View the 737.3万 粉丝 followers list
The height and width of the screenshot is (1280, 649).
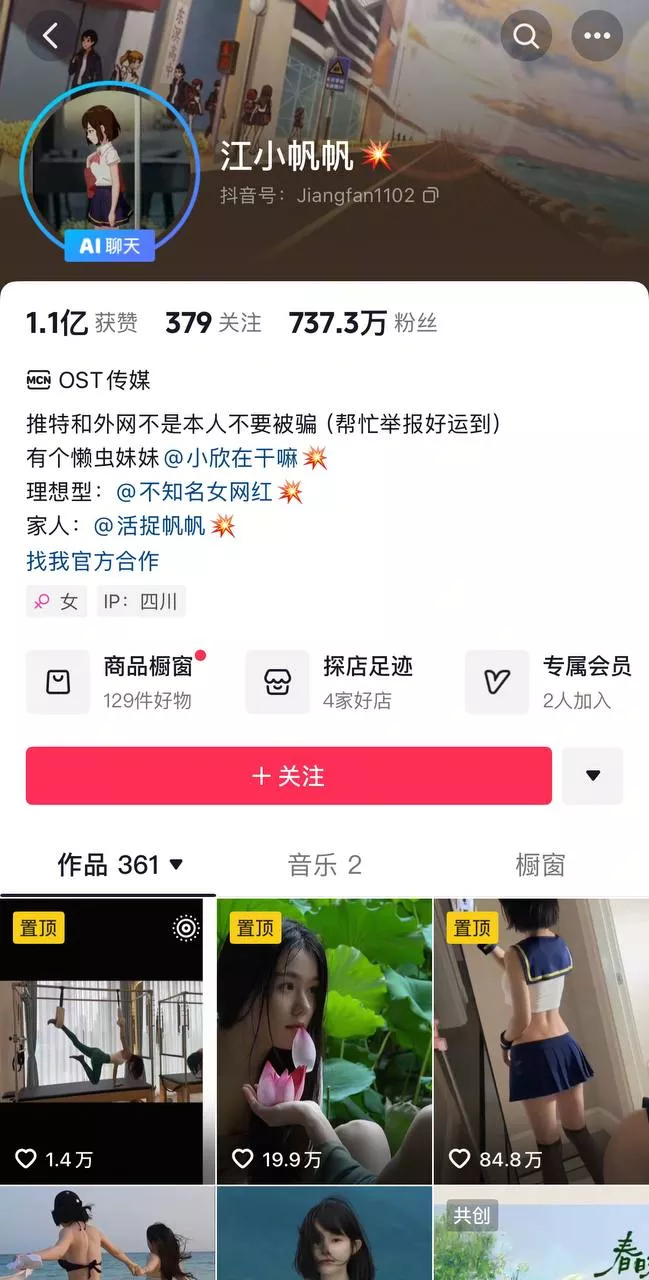point(362,323)
